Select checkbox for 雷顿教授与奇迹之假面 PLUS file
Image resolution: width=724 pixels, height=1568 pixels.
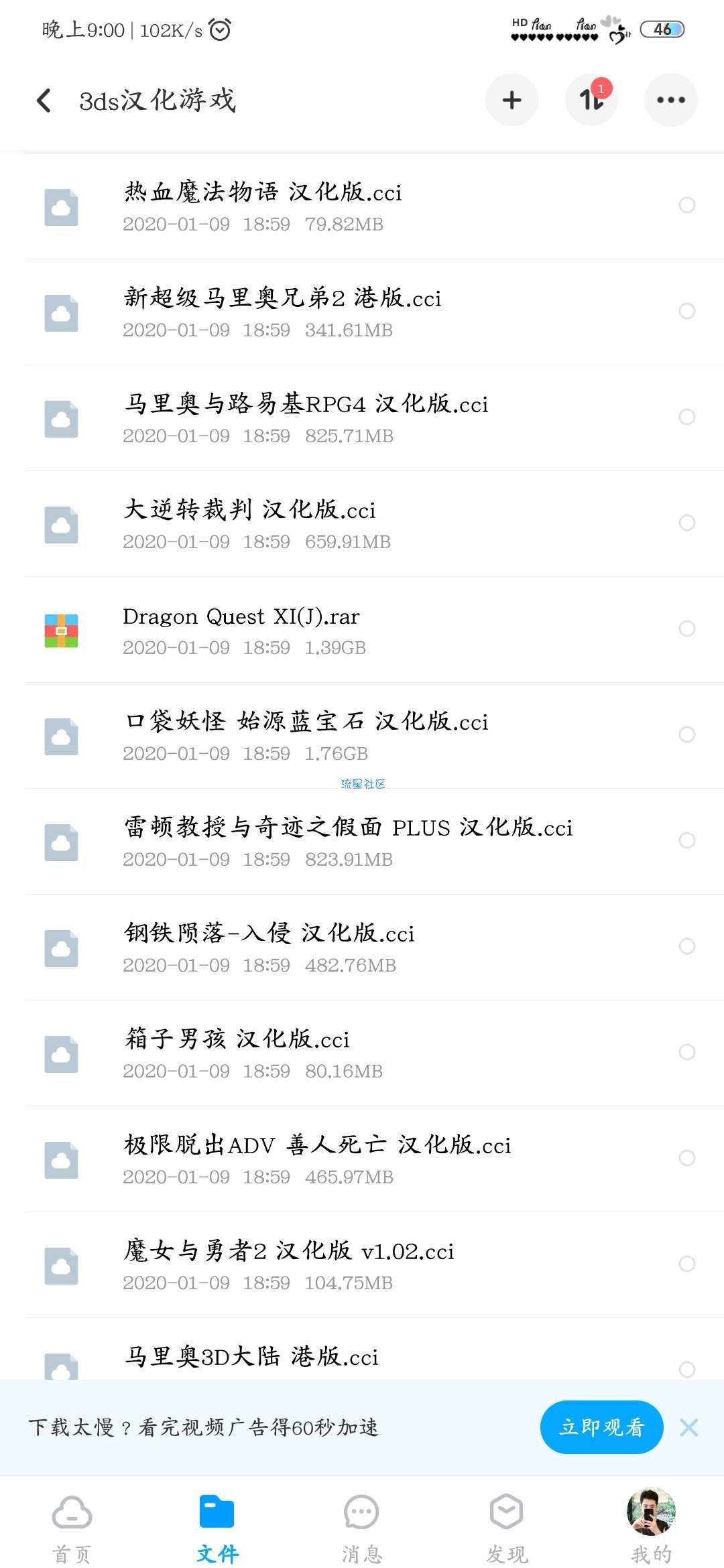click(687, 840)
